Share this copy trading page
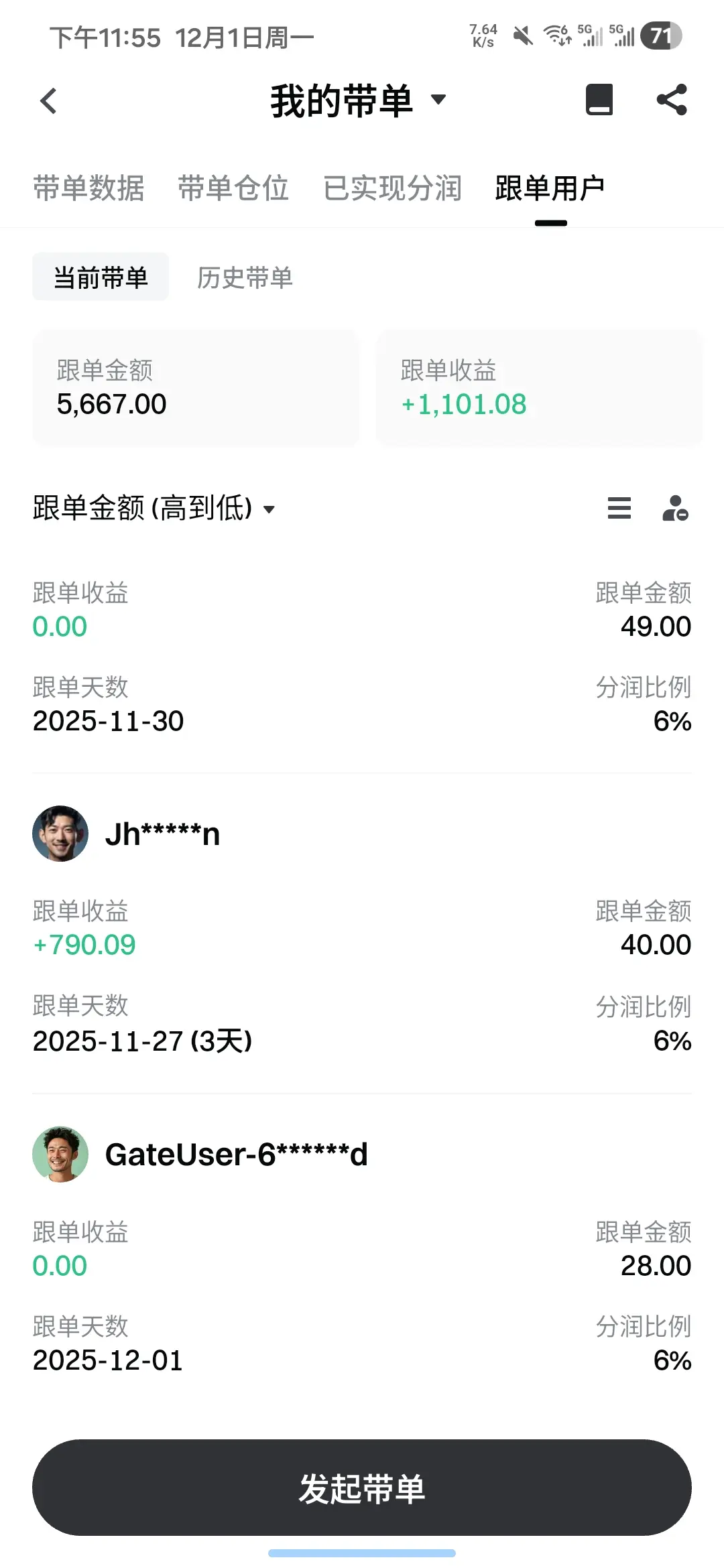724x1568 pixels. click(672, 101)
